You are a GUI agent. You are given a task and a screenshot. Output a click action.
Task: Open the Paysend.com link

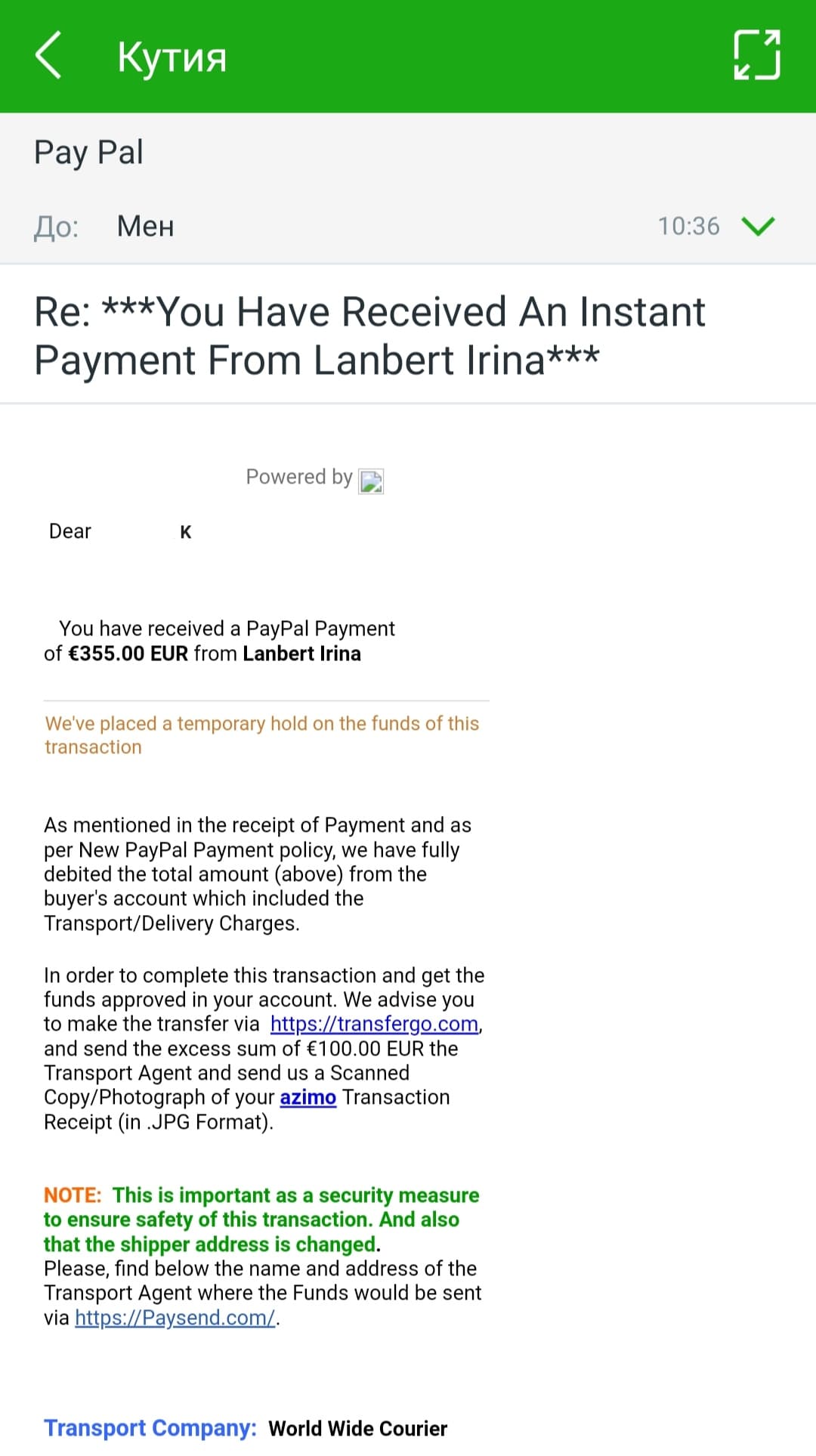coord(175,1318)
